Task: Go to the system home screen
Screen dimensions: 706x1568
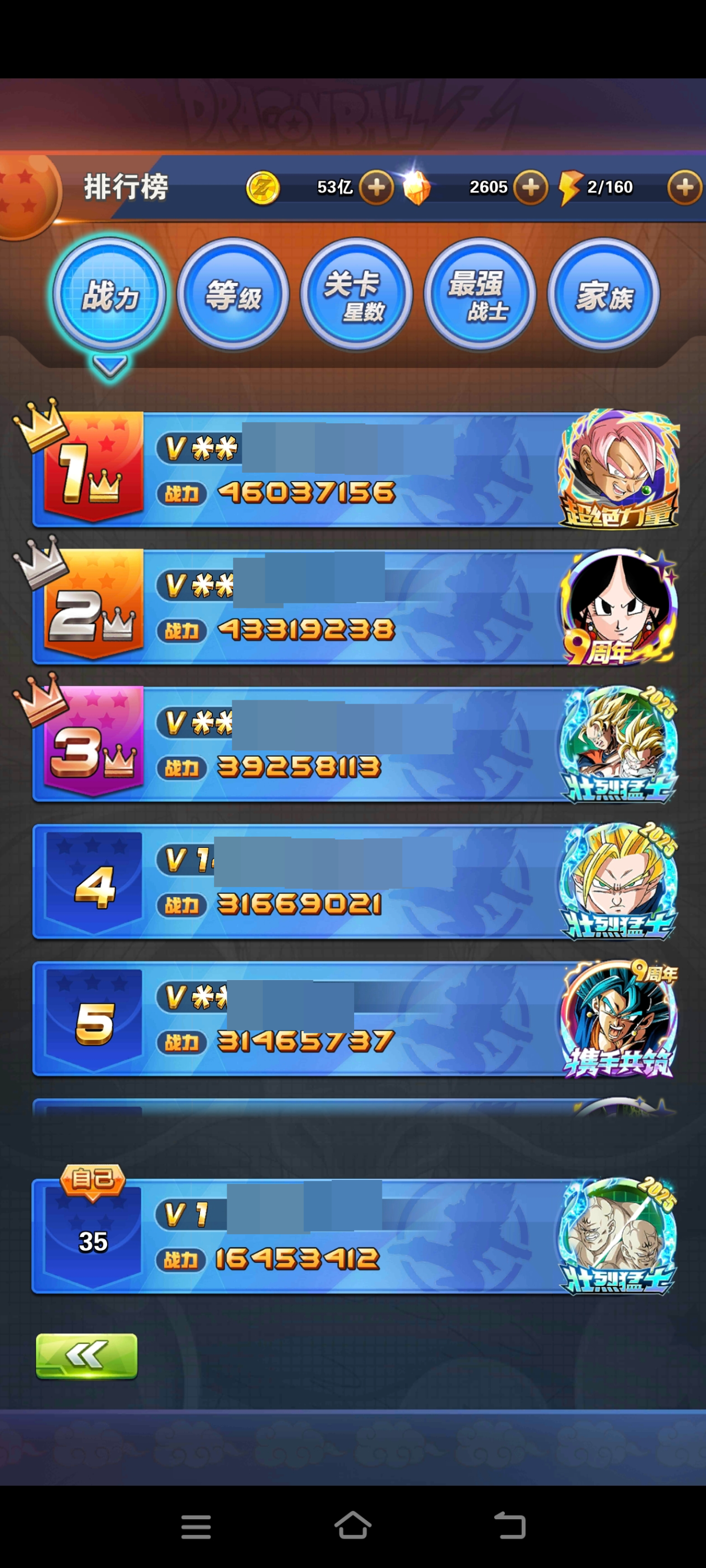Action: 352,1526
